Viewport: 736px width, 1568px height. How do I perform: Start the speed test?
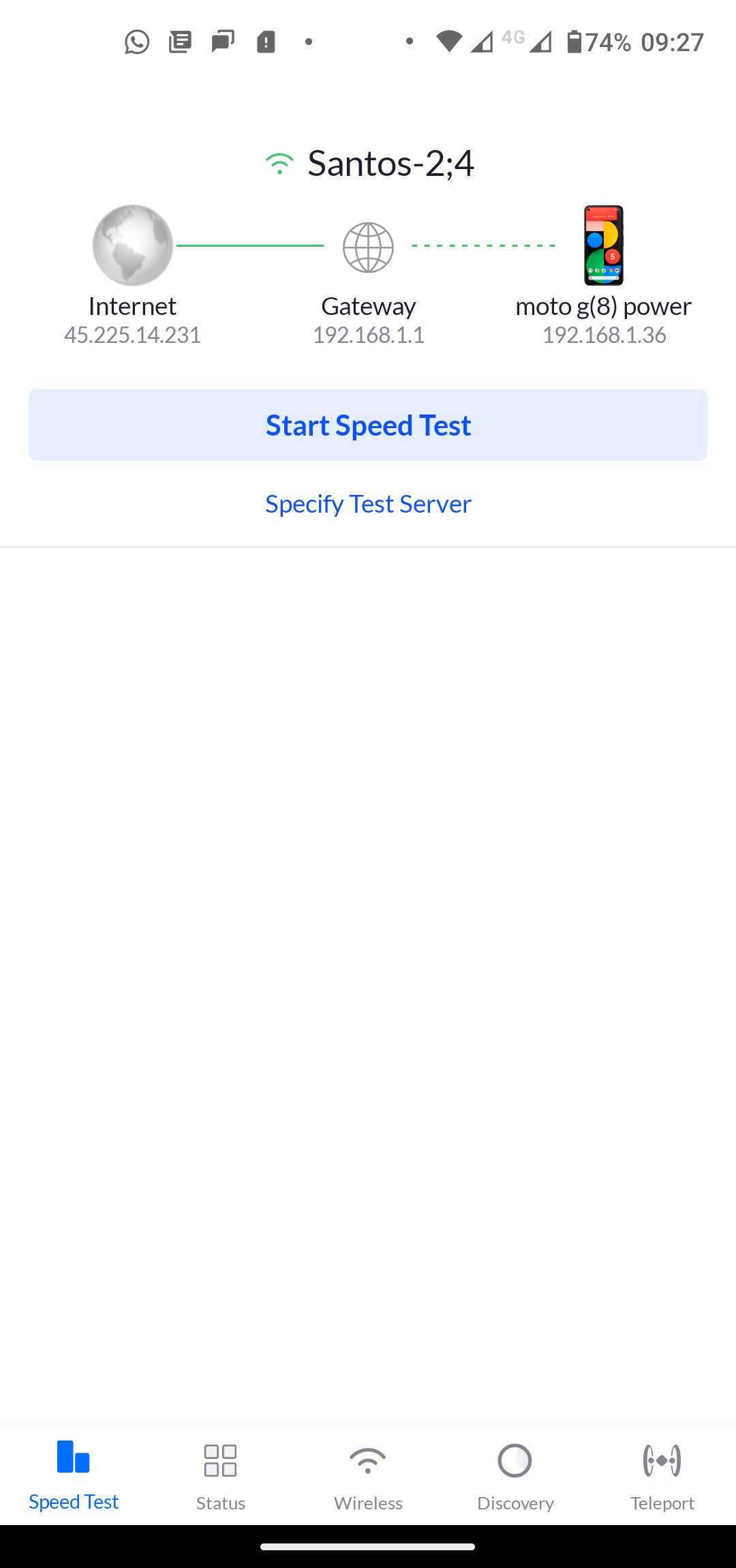[x=368, y=425]
